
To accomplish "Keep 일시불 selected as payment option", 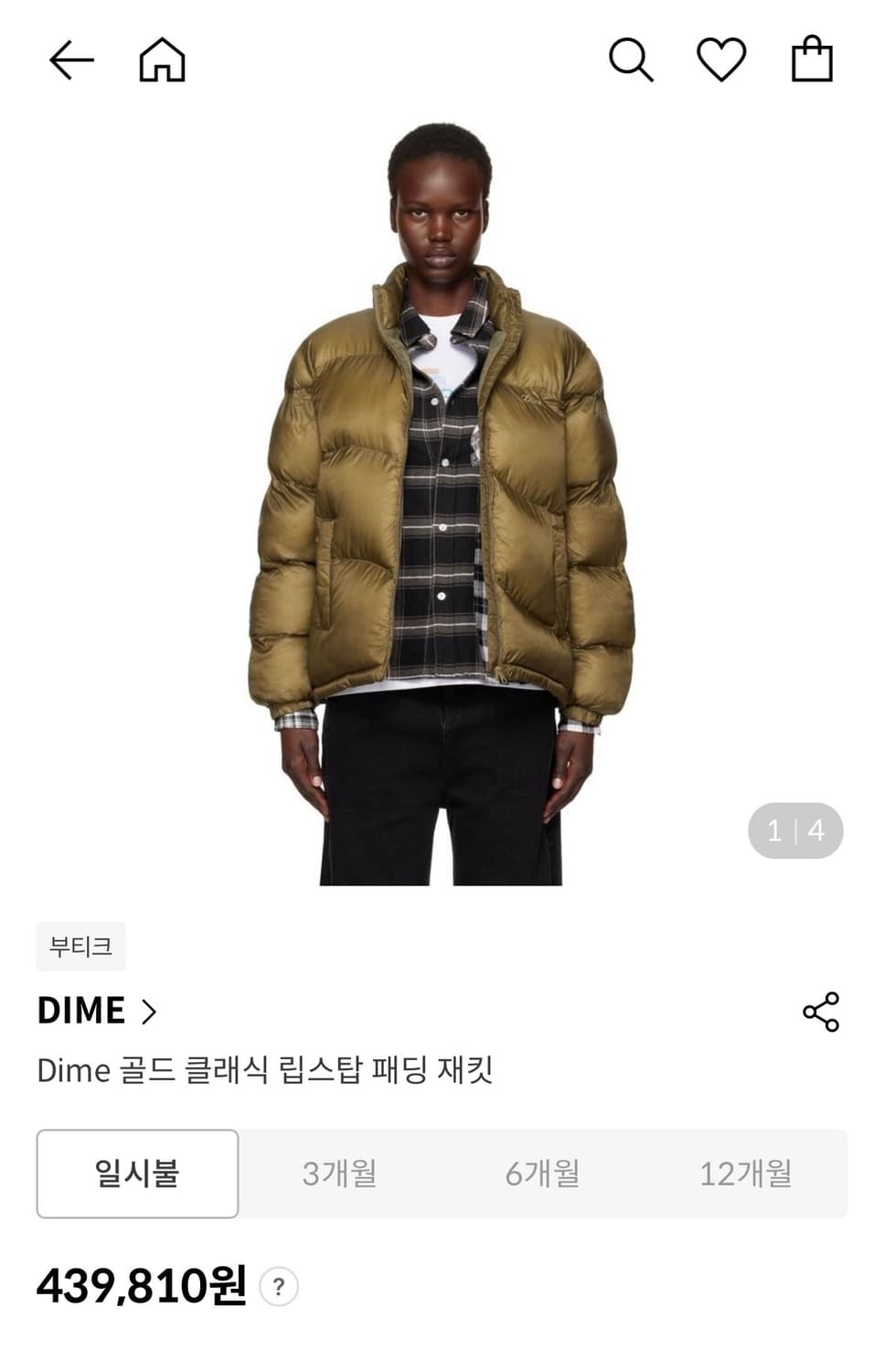I will [137, 1174].
